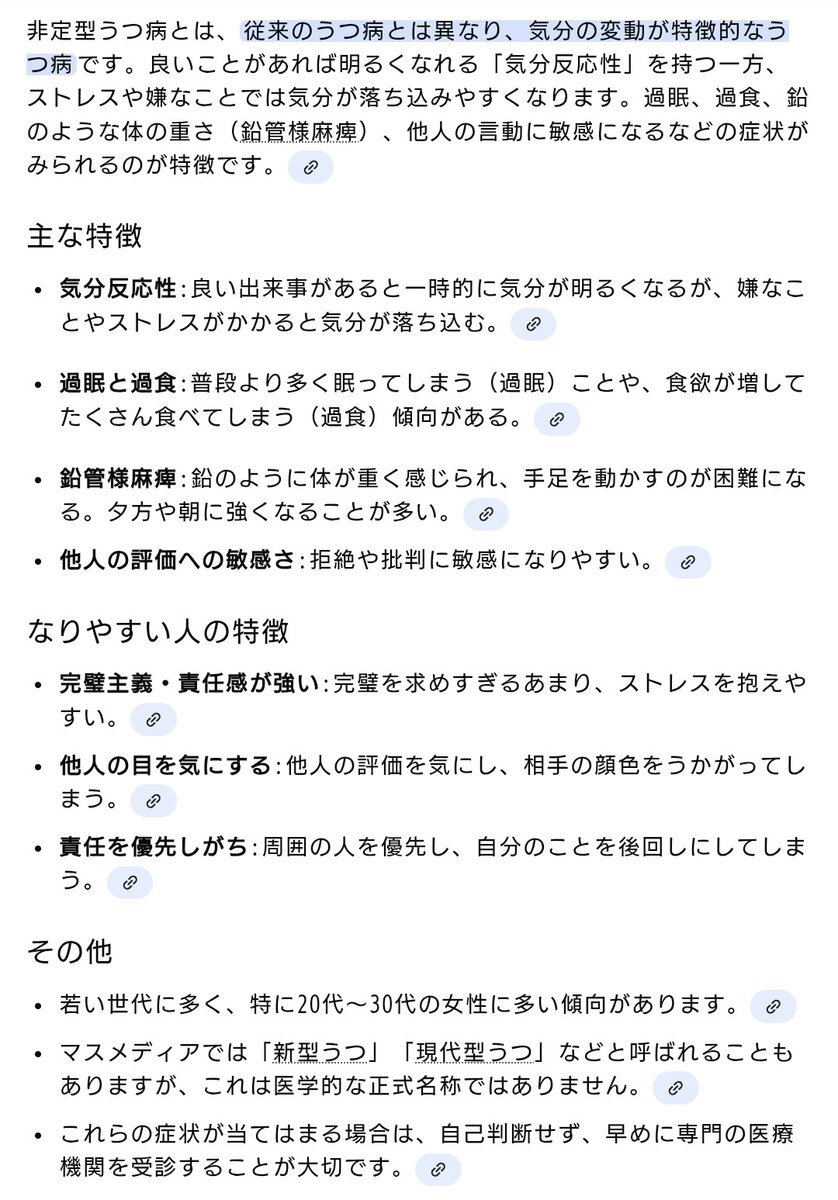Open source link for 医療機関を受診 bullet

[x=438, y=1169]
